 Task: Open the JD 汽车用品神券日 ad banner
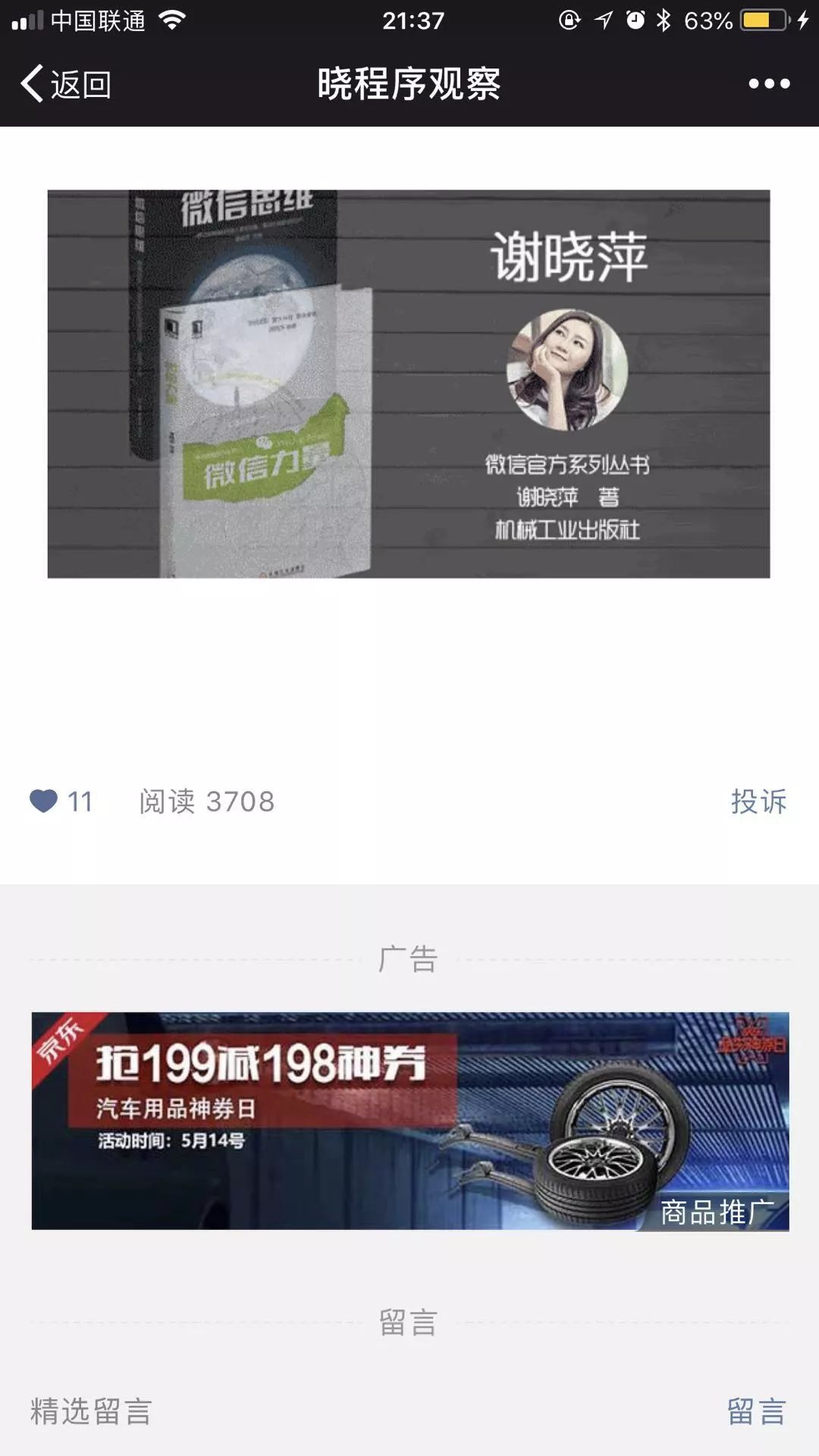click(409, 1121)
